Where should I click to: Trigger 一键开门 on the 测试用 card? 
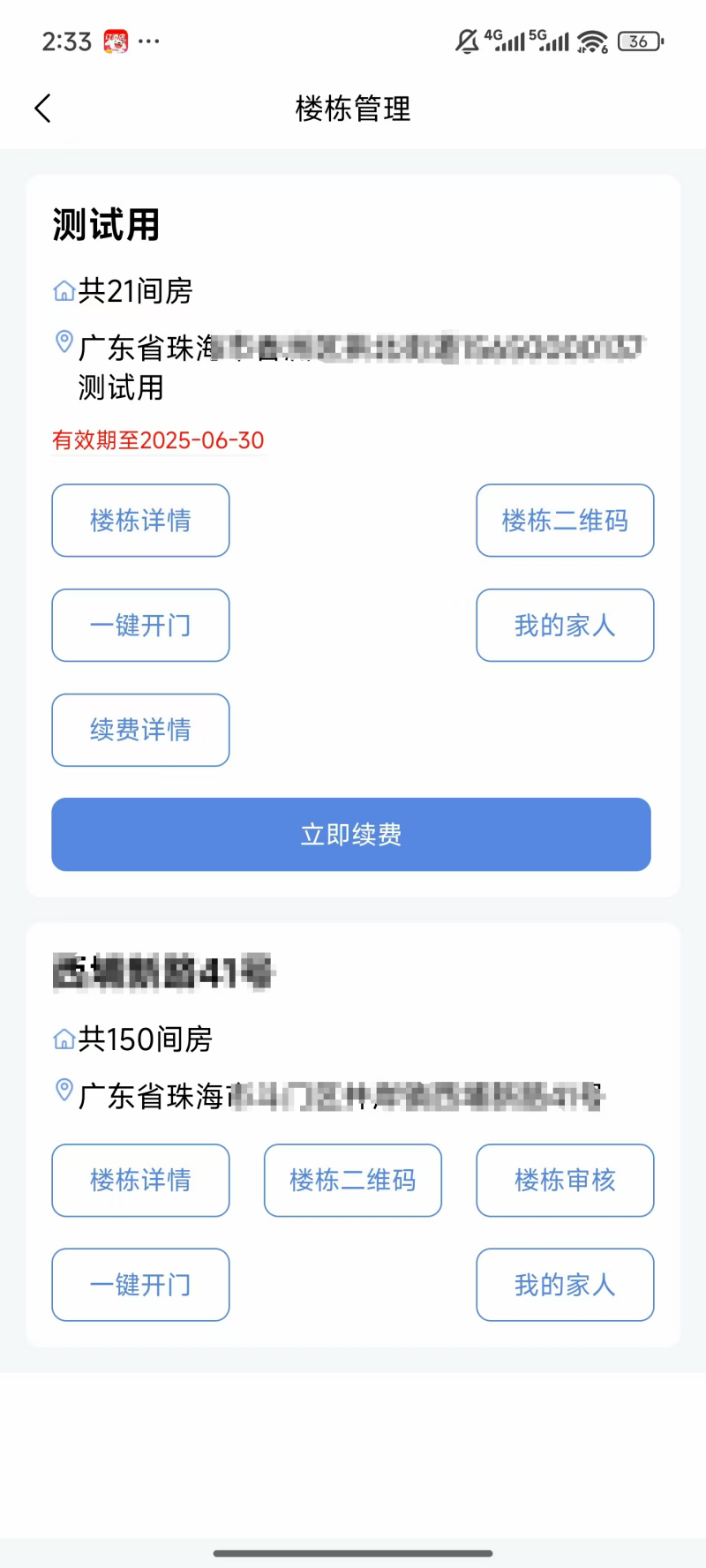[x=140, y=626]
